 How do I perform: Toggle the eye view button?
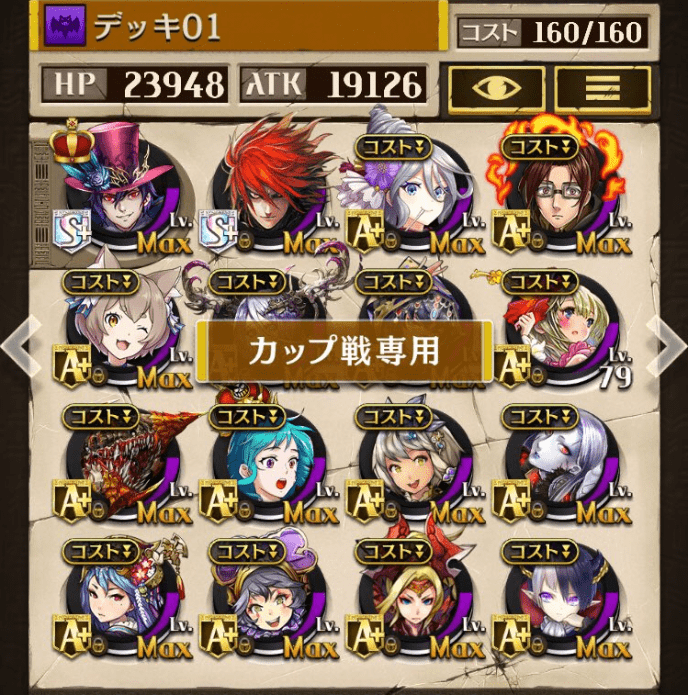pos(497,88)
